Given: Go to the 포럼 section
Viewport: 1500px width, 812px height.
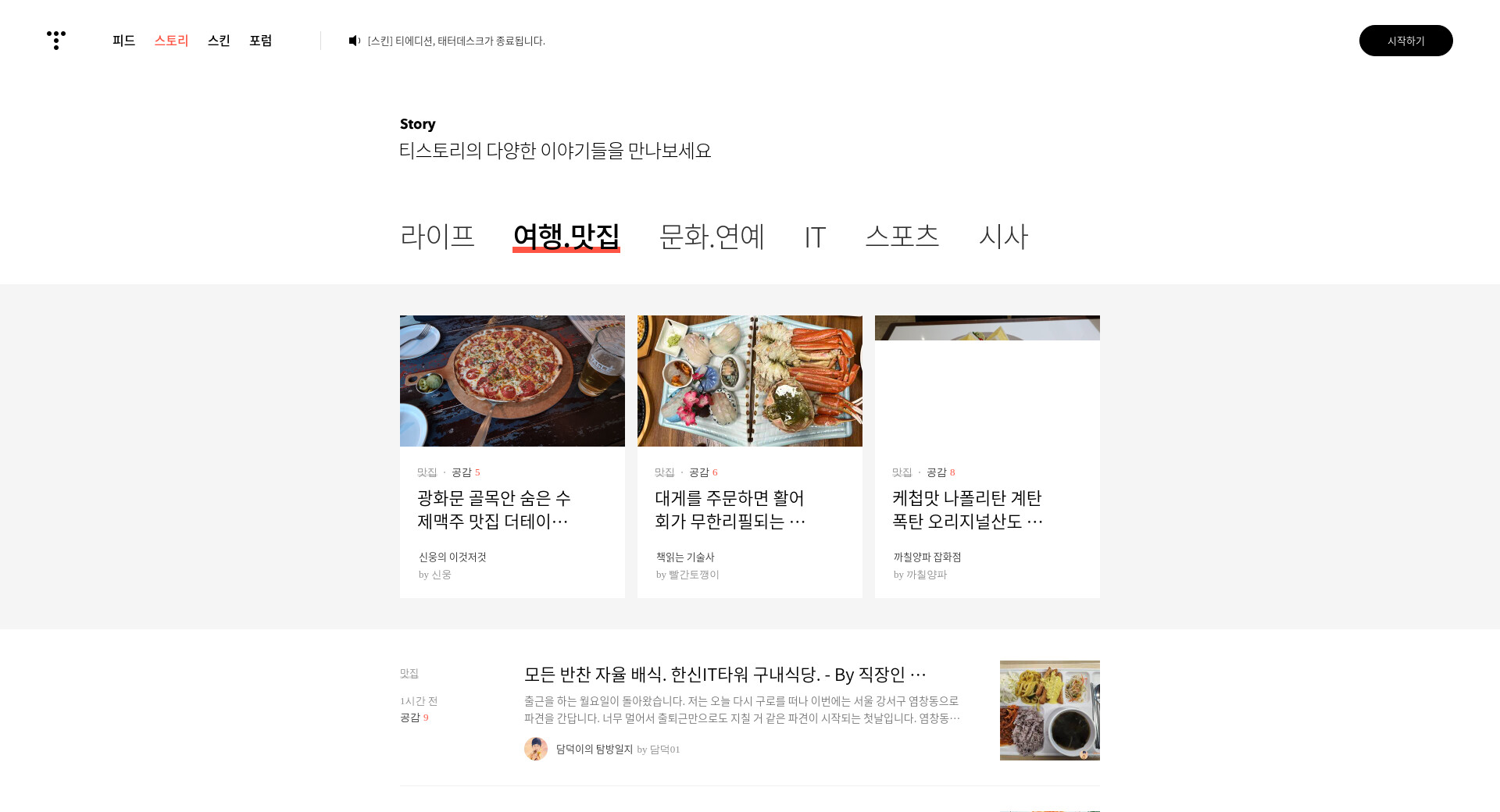Looking at the screenshot, I should tap(260, 41).
